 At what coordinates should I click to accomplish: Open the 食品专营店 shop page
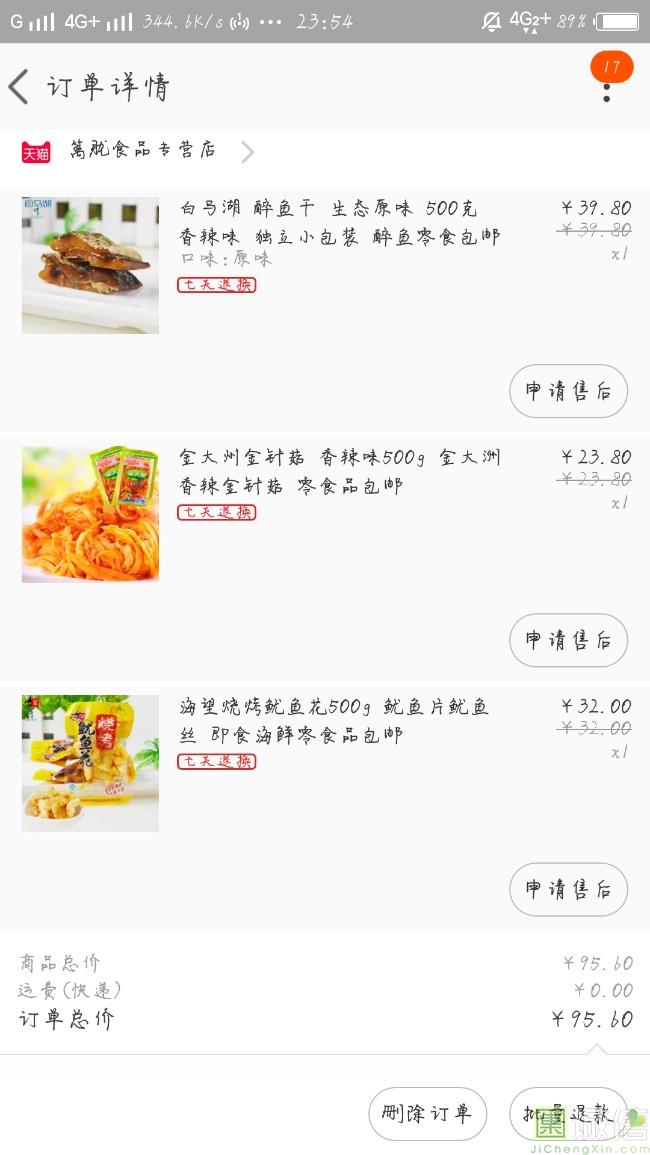[143, 151]
